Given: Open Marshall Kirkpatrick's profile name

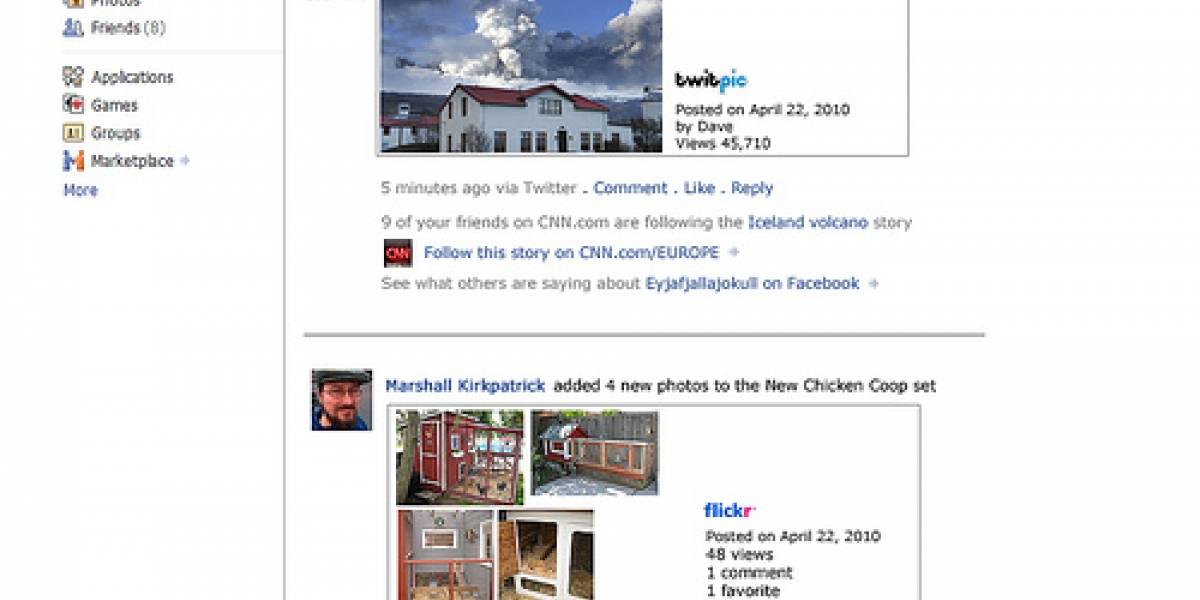Looking at the screenshot, I should [465, 386].
